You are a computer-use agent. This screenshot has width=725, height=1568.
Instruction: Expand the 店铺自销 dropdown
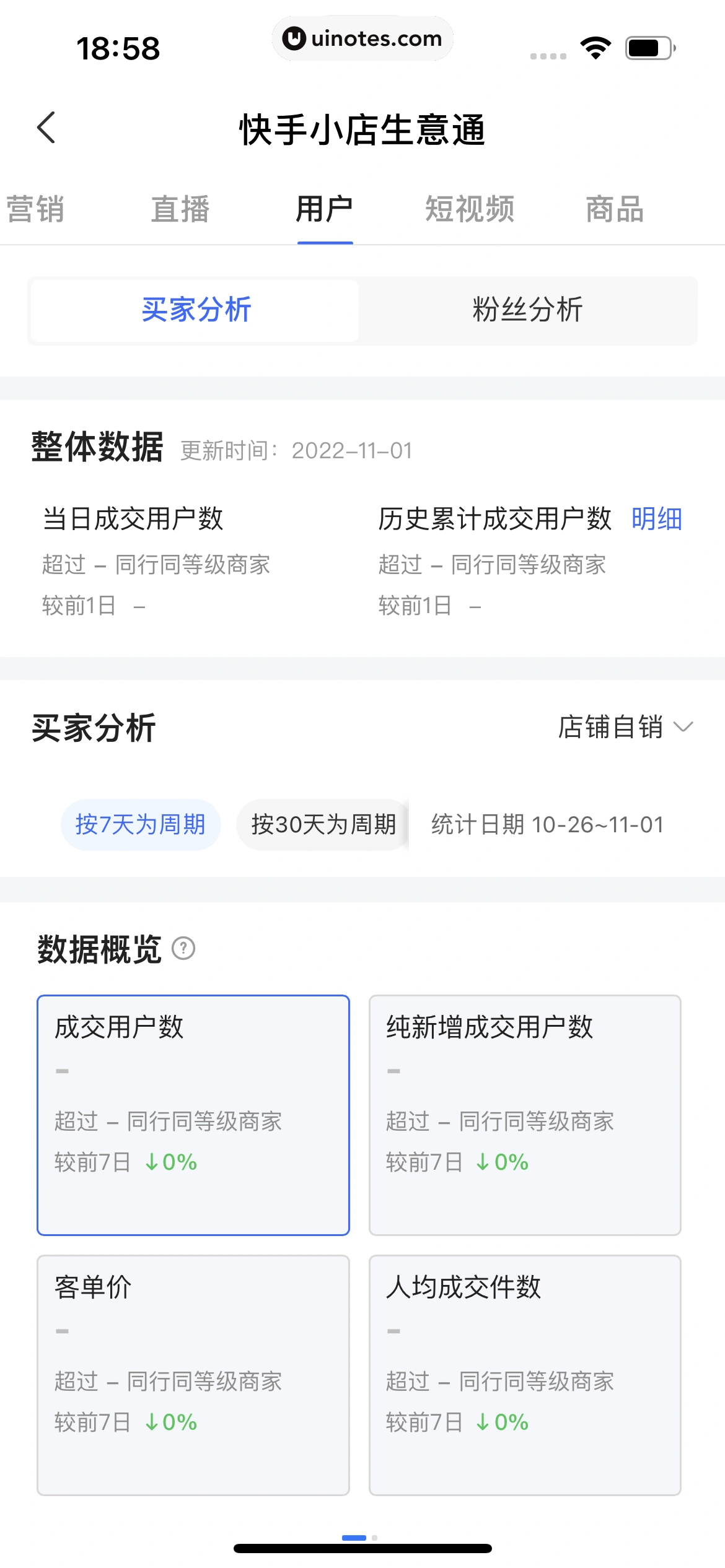coord(625,727)
